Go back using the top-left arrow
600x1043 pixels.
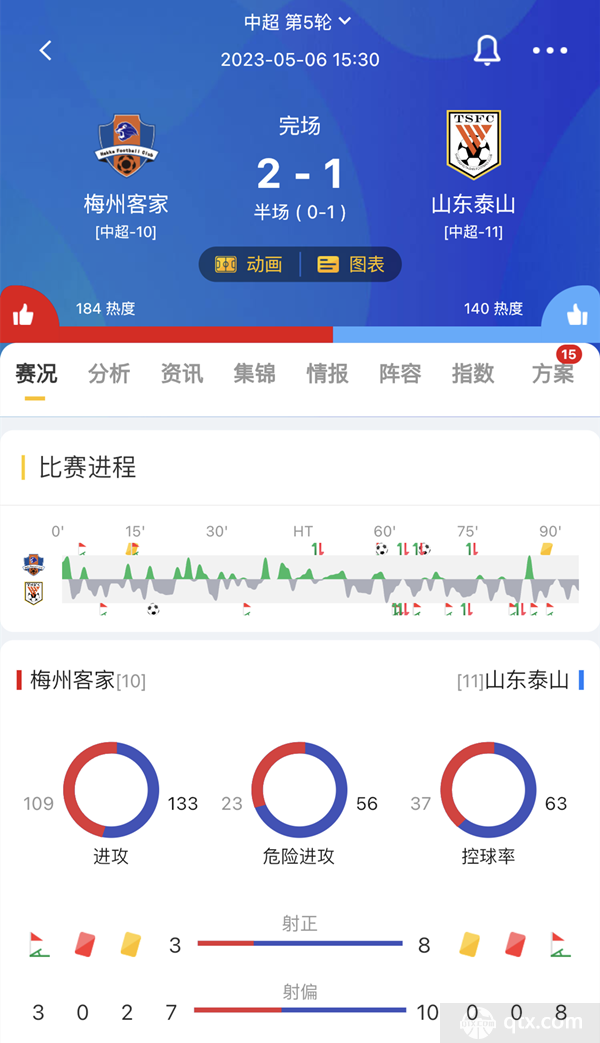[x=45, y=51]
